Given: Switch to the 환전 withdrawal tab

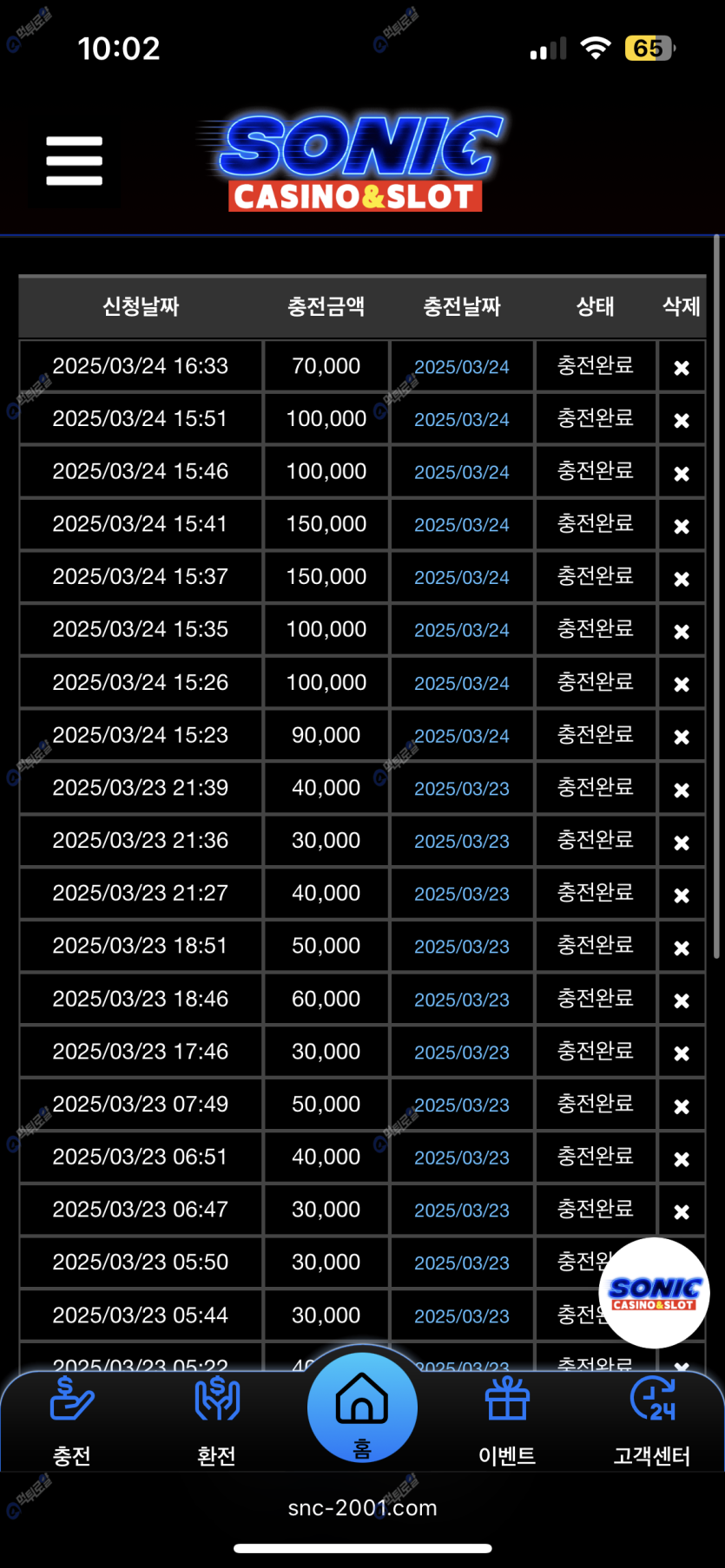Looking at the screenshot, I should (x=217, y=1421).
